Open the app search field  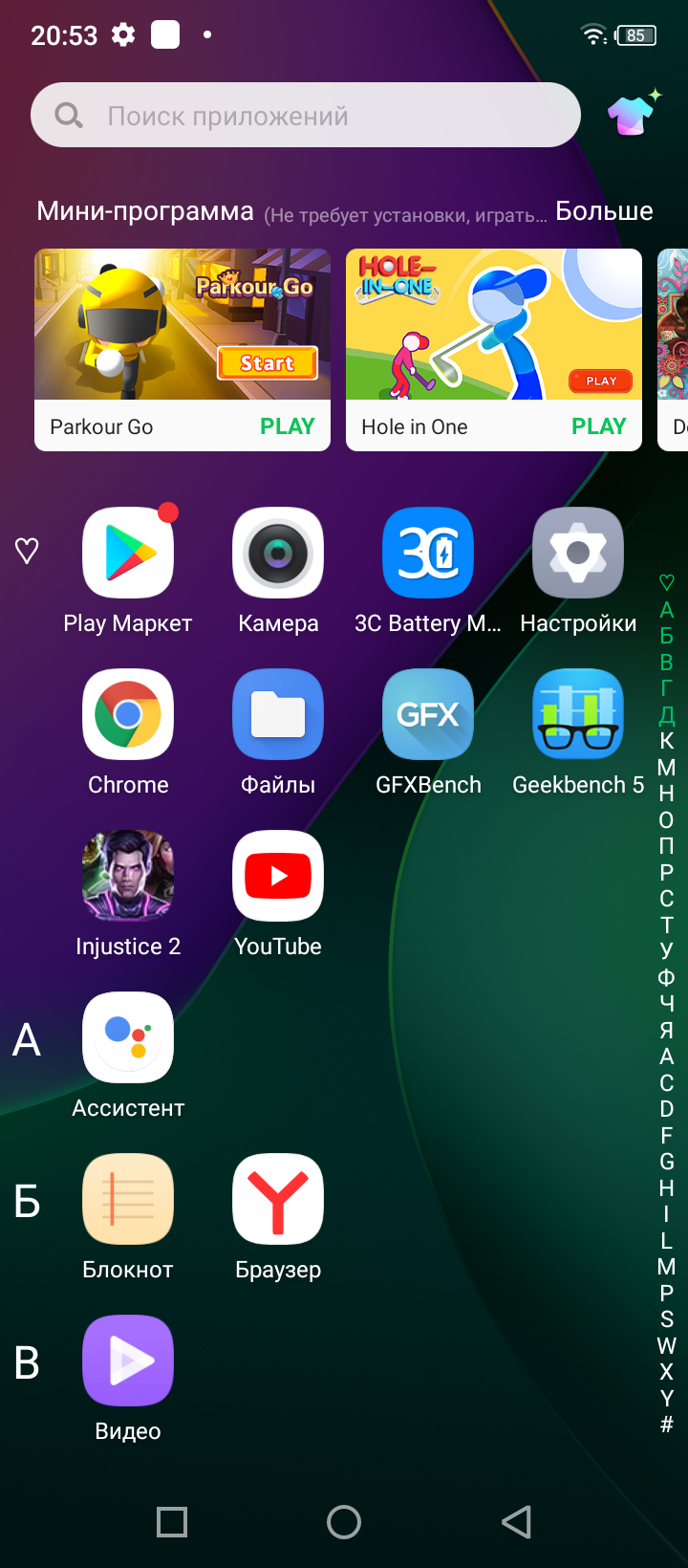pos(306,116)
